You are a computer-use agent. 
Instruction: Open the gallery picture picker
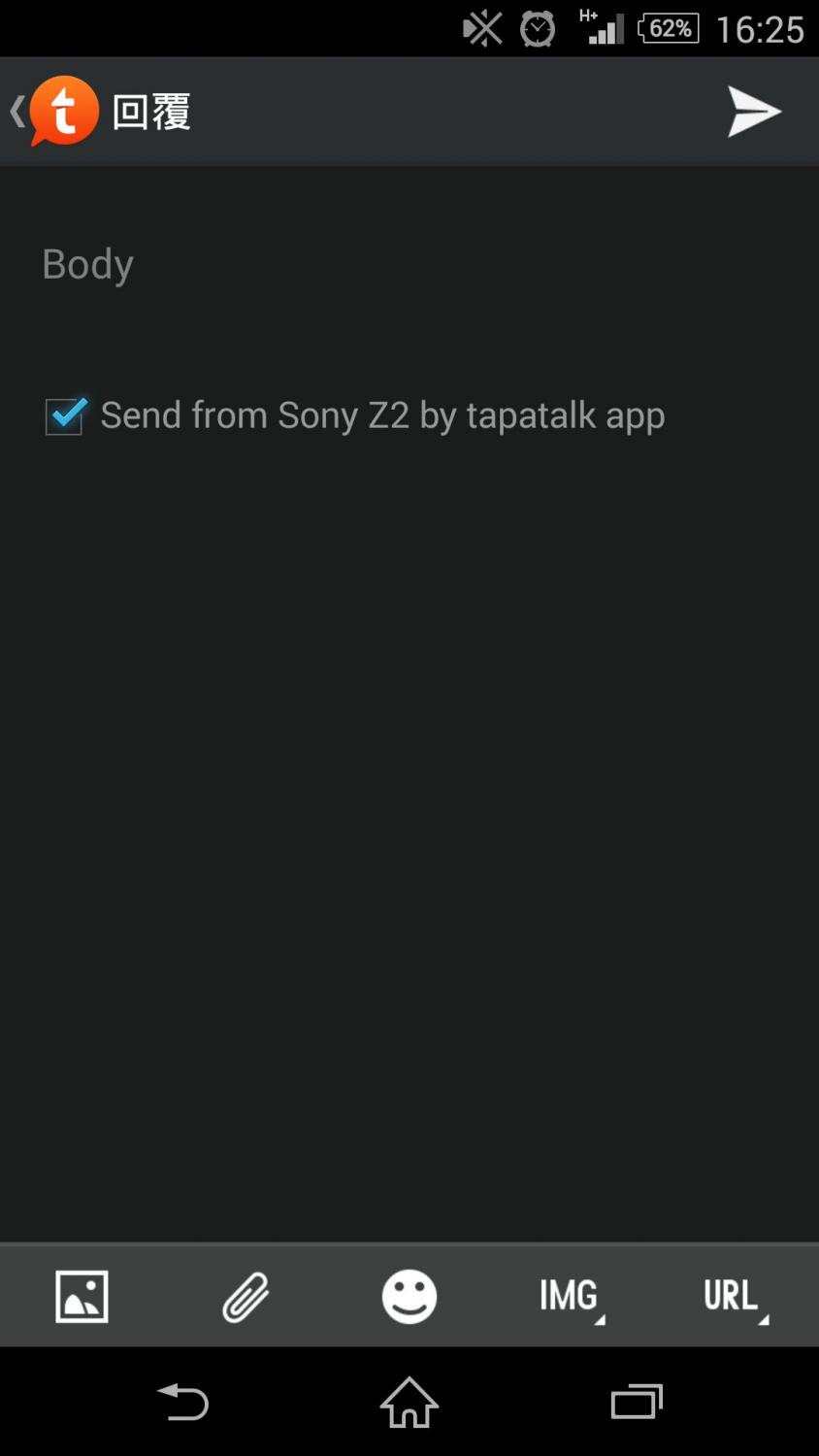click(82, 1296)
